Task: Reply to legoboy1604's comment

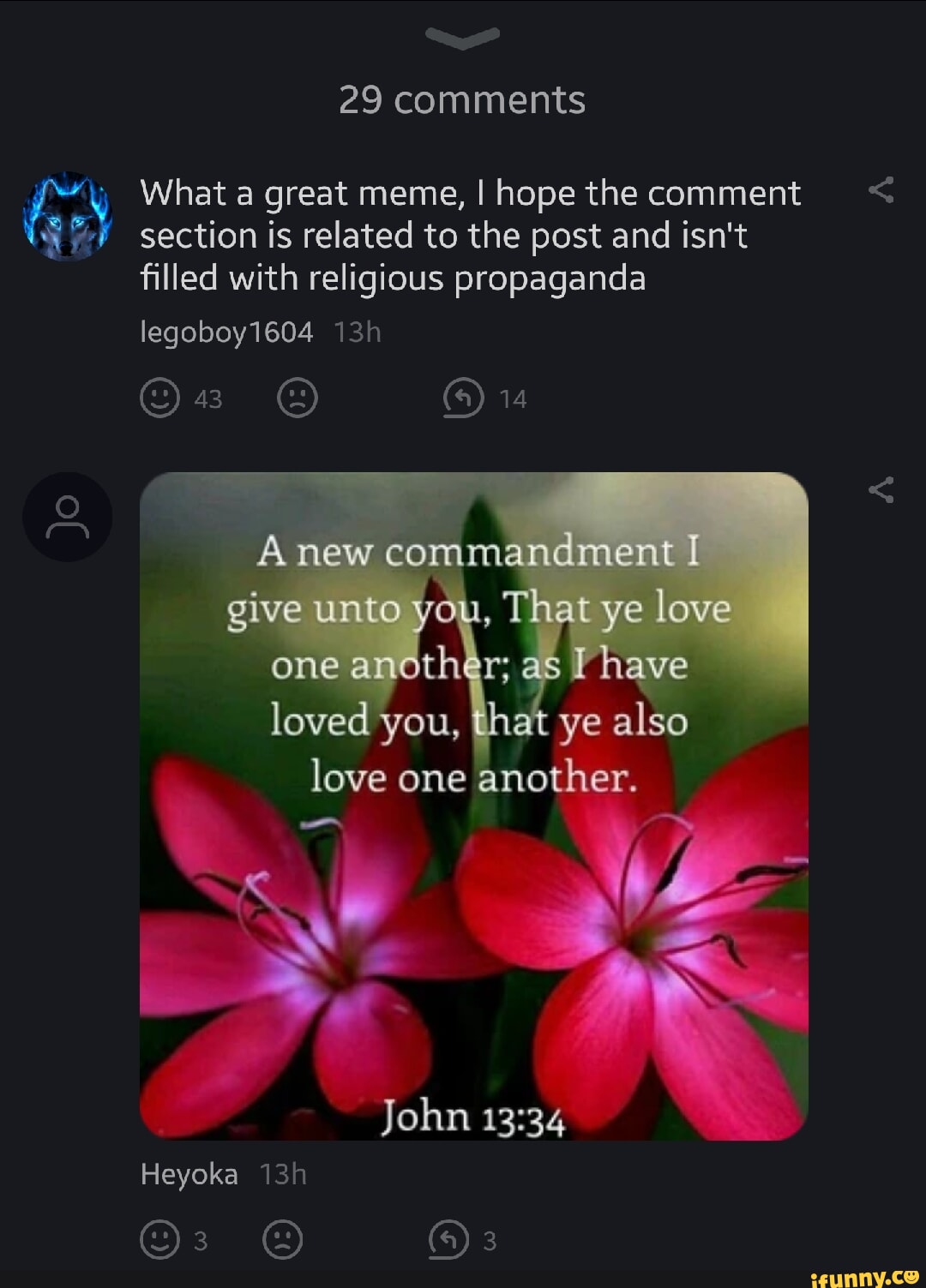Action: point(464,398)
